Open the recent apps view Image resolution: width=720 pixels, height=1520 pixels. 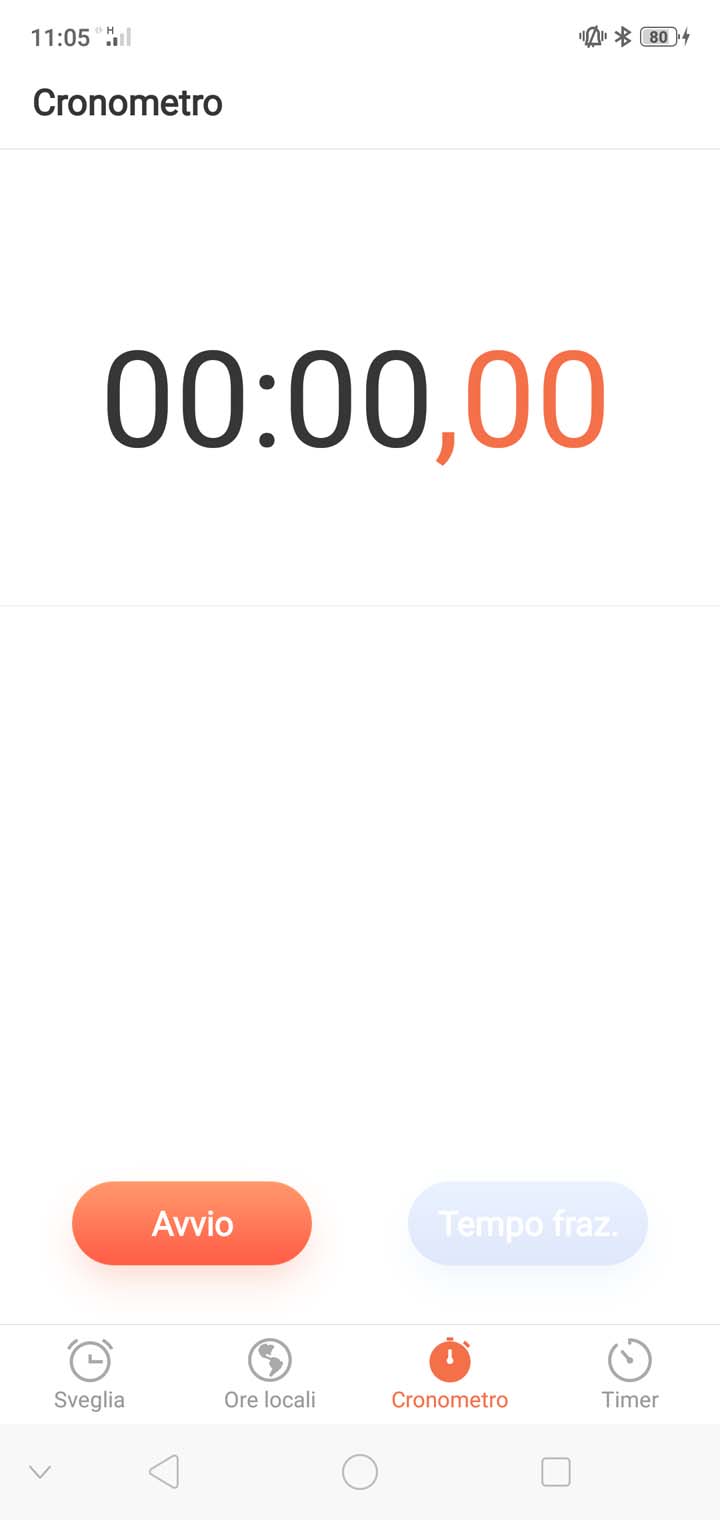tap(556, 1472)
